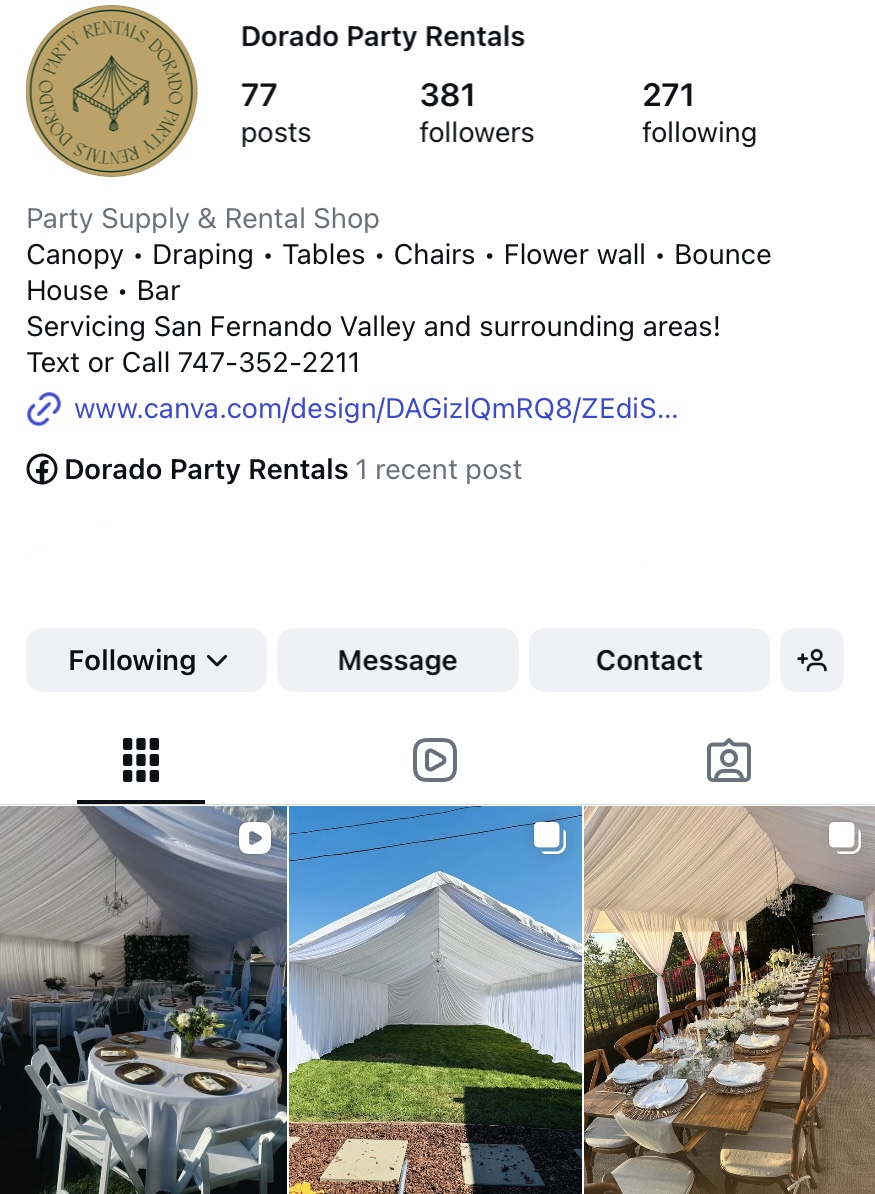This screenshot has height=1194, width=875.
Task: Open linked Facebook page Dorado Party Rentals
Action: (x=206, y=470)
